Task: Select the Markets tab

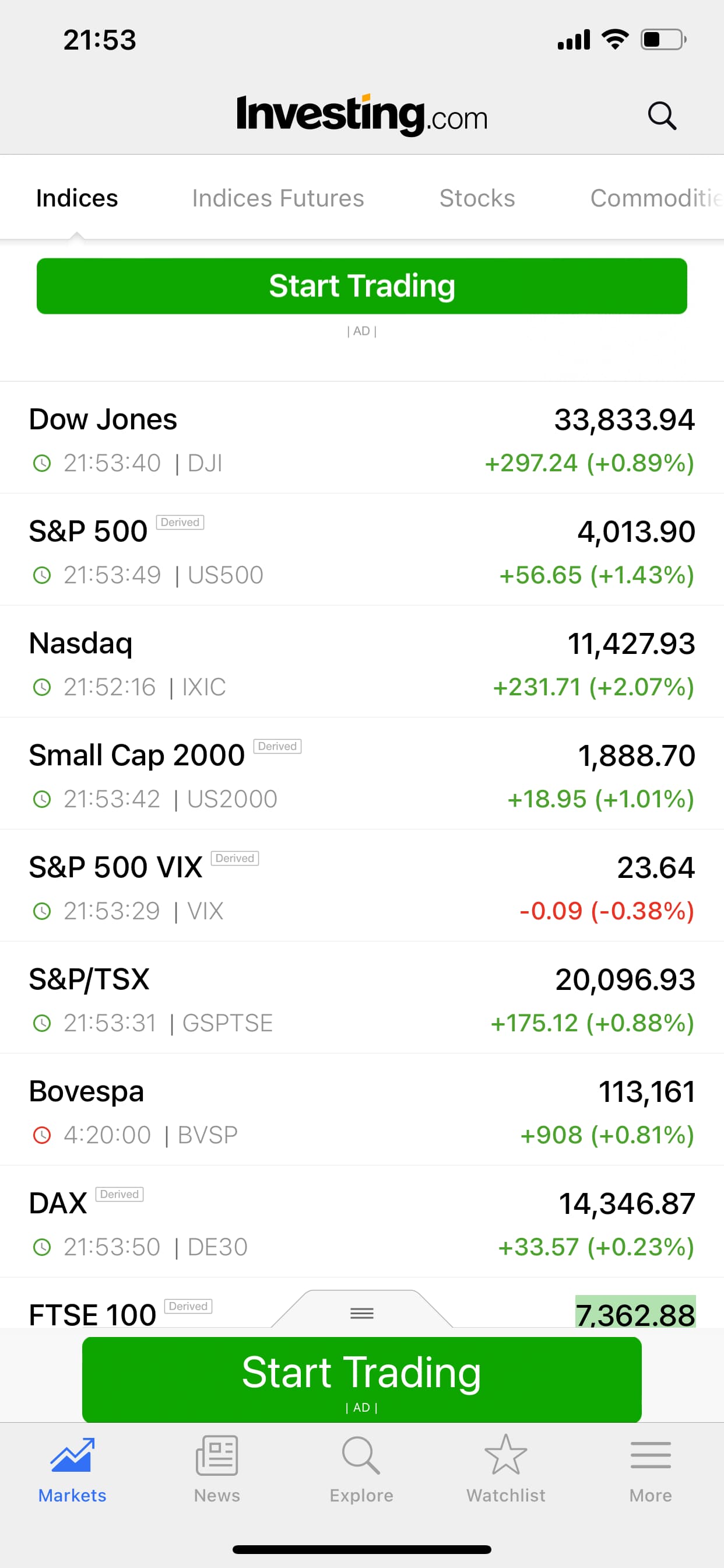Action: (72, 1469)
